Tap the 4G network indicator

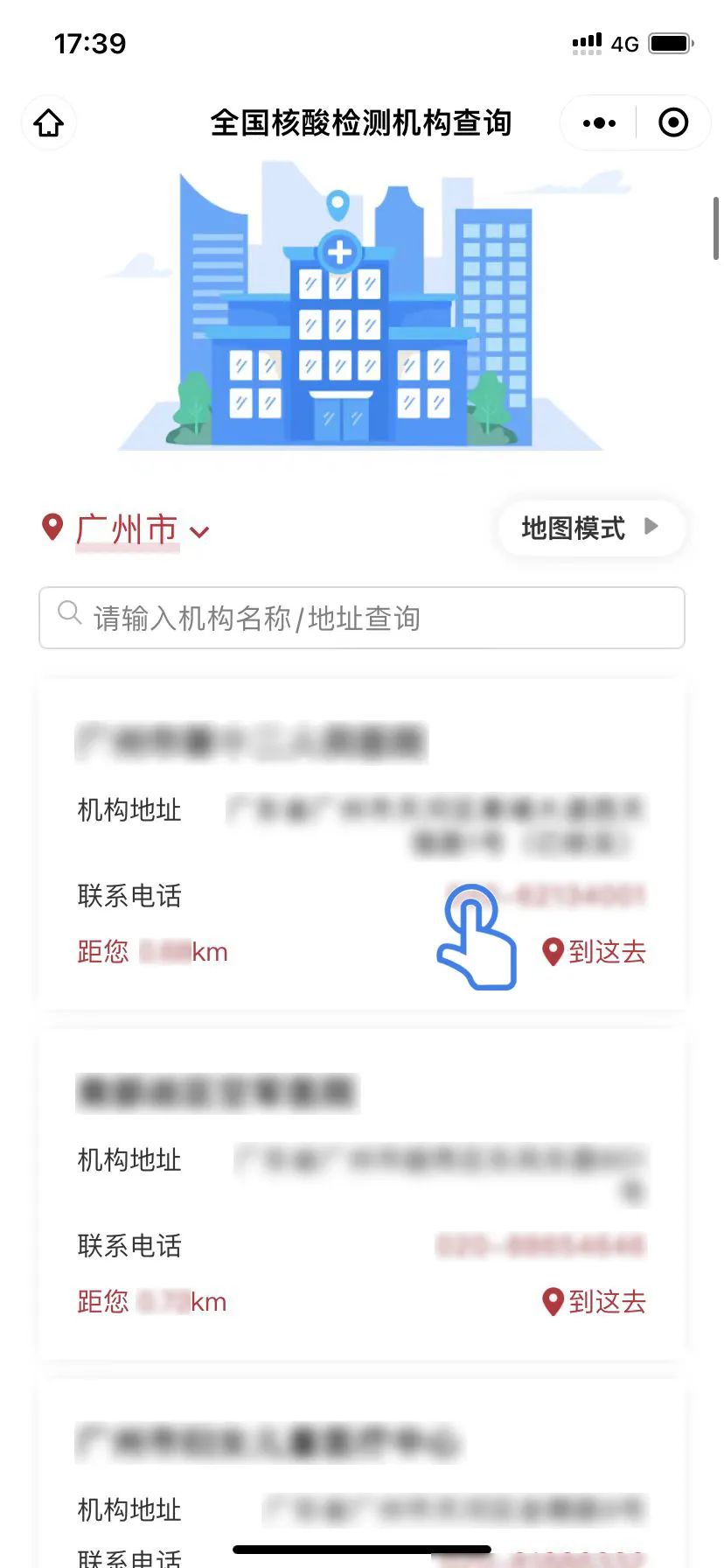[x=624, y=43]
